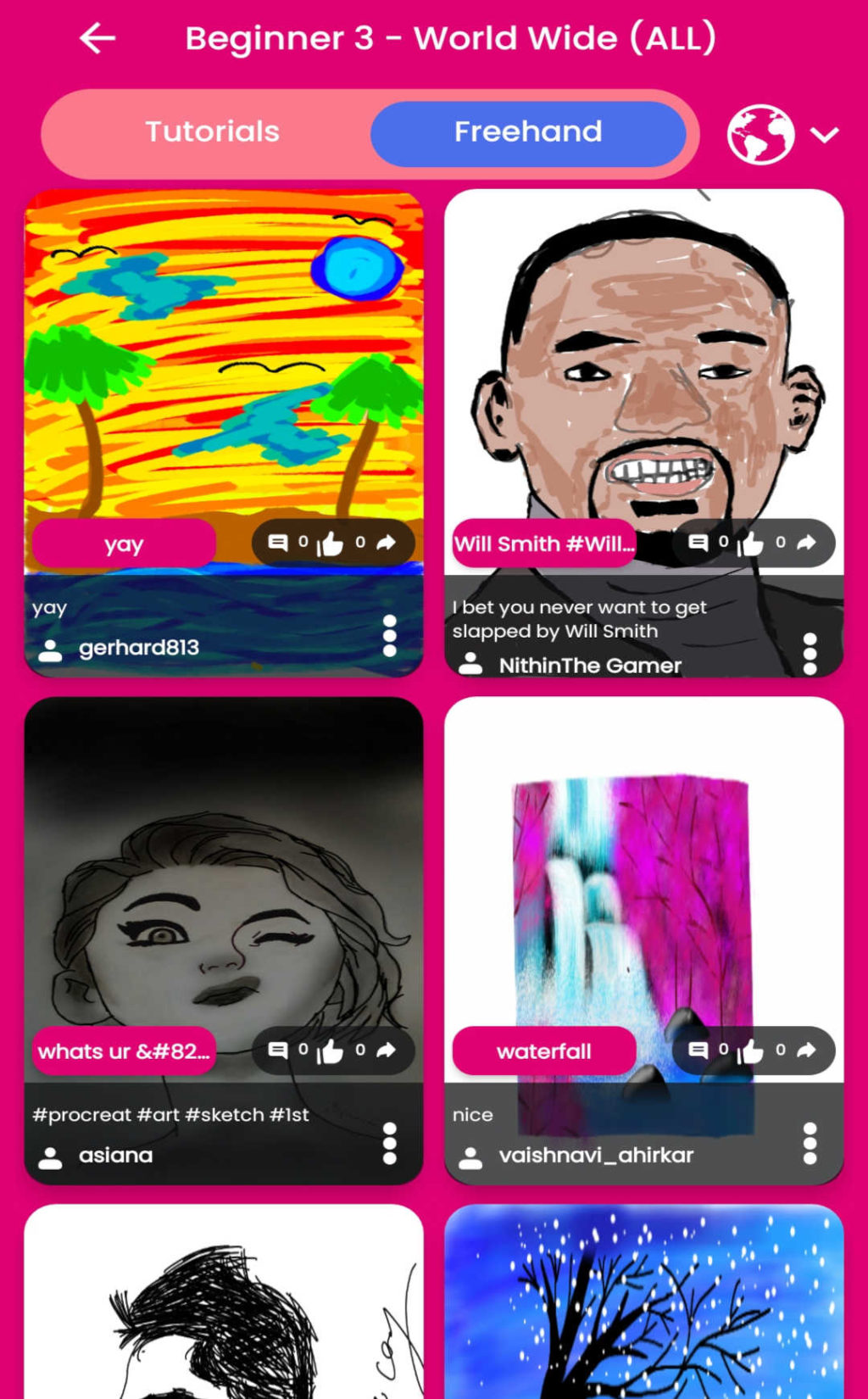Screen dimensions: 868x1399
Task: Open the three-dot menu on gerhard813's post
Action: (x=389, y=636)
